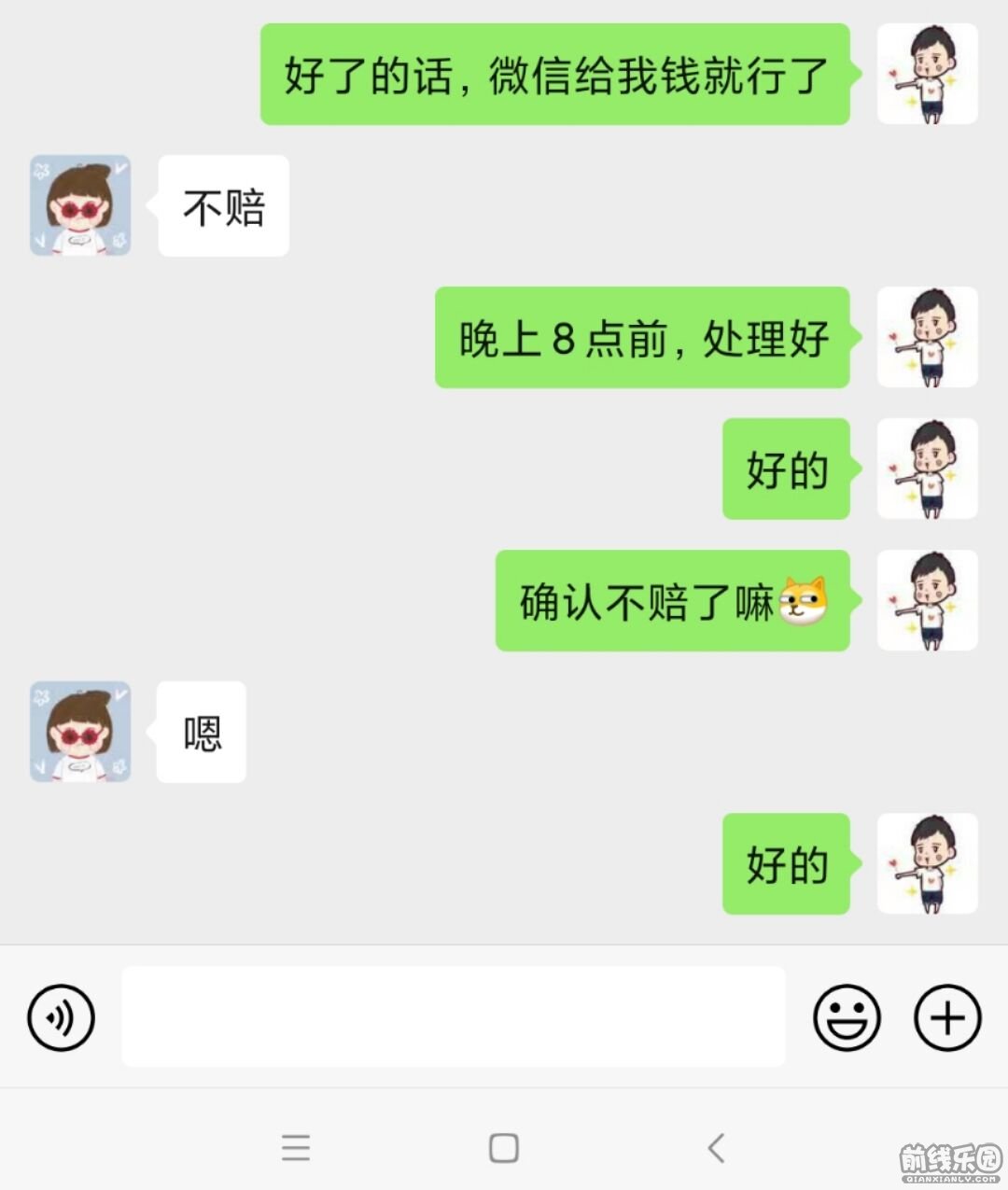Image resolution: width=1008 pixels, height=1190 pixels.
Task: Open the plus attachments menu
Action: tap(947, 1016)
